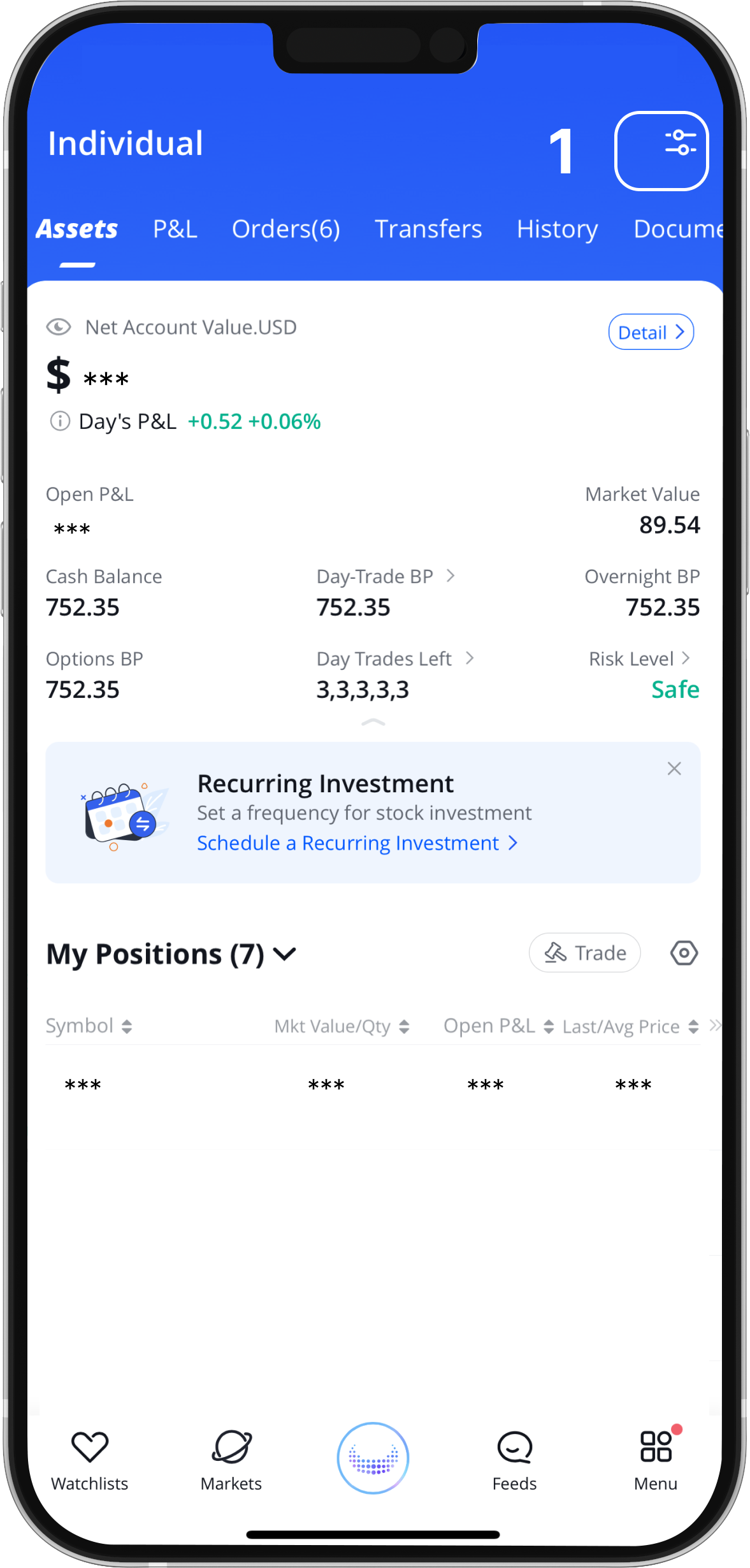Show Day's P&L info icon
The image size is (750, 1568).
[60, 421]
